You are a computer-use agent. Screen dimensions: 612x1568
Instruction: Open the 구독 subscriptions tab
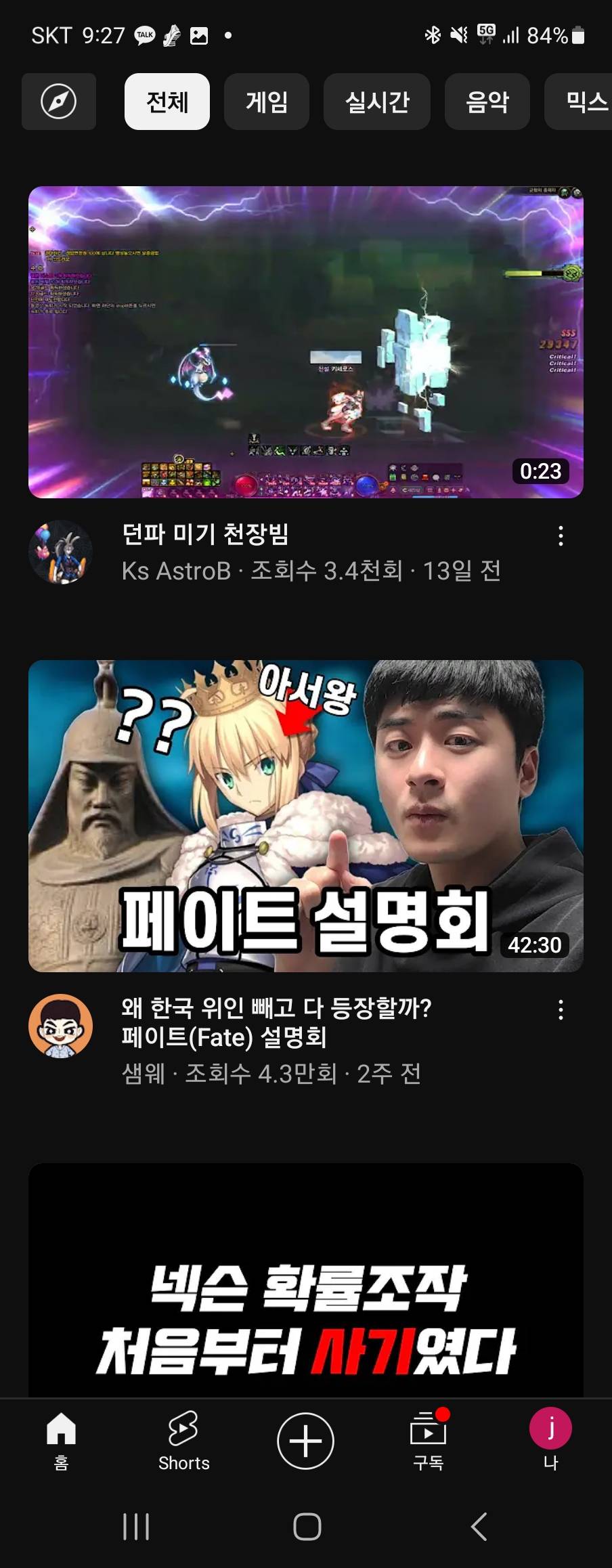(428, 1441)
